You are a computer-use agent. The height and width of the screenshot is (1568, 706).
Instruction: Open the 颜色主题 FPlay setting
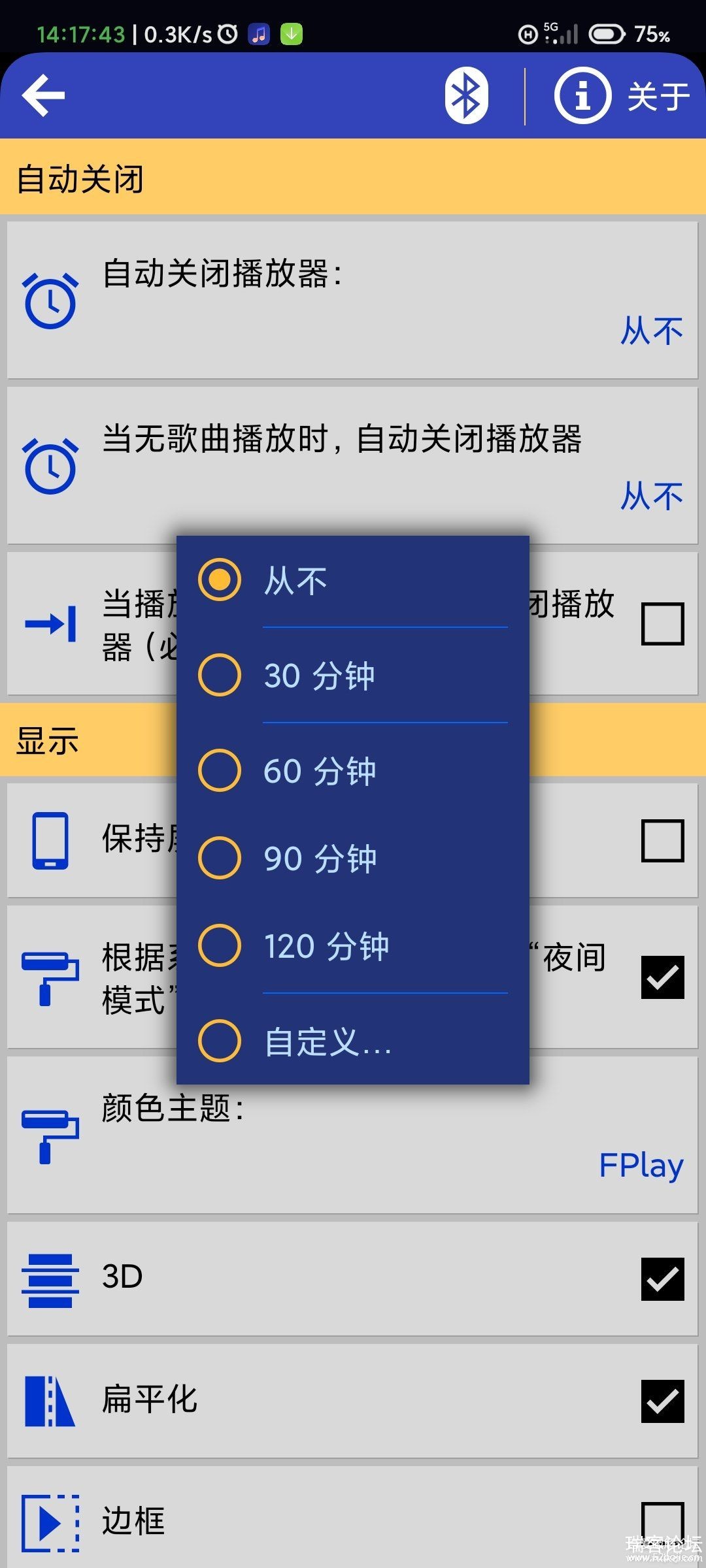point(353,1137)
